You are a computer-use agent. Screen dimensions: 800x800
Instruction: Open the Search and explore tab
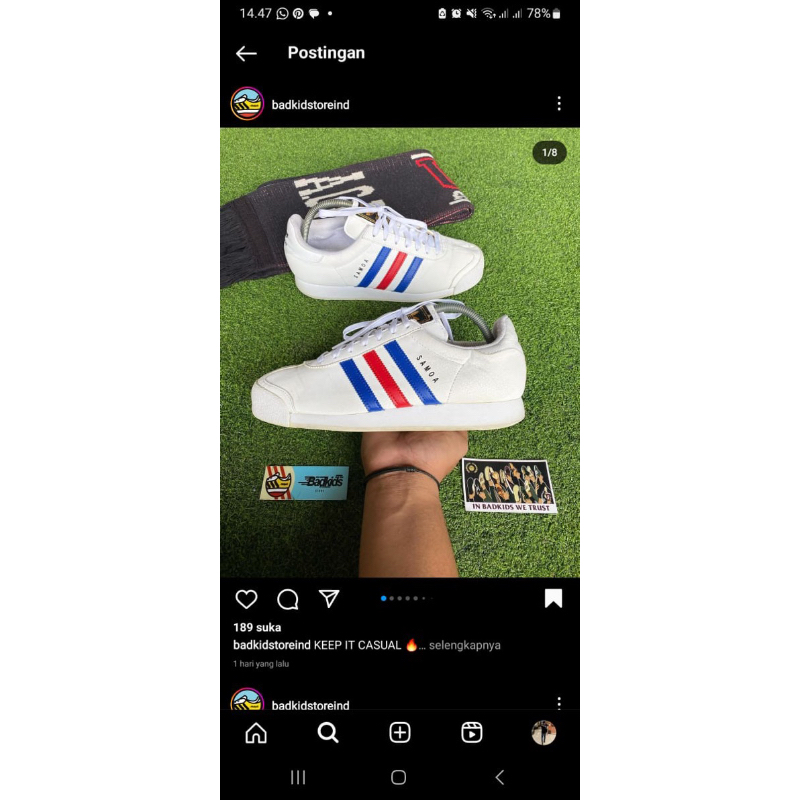328,733
